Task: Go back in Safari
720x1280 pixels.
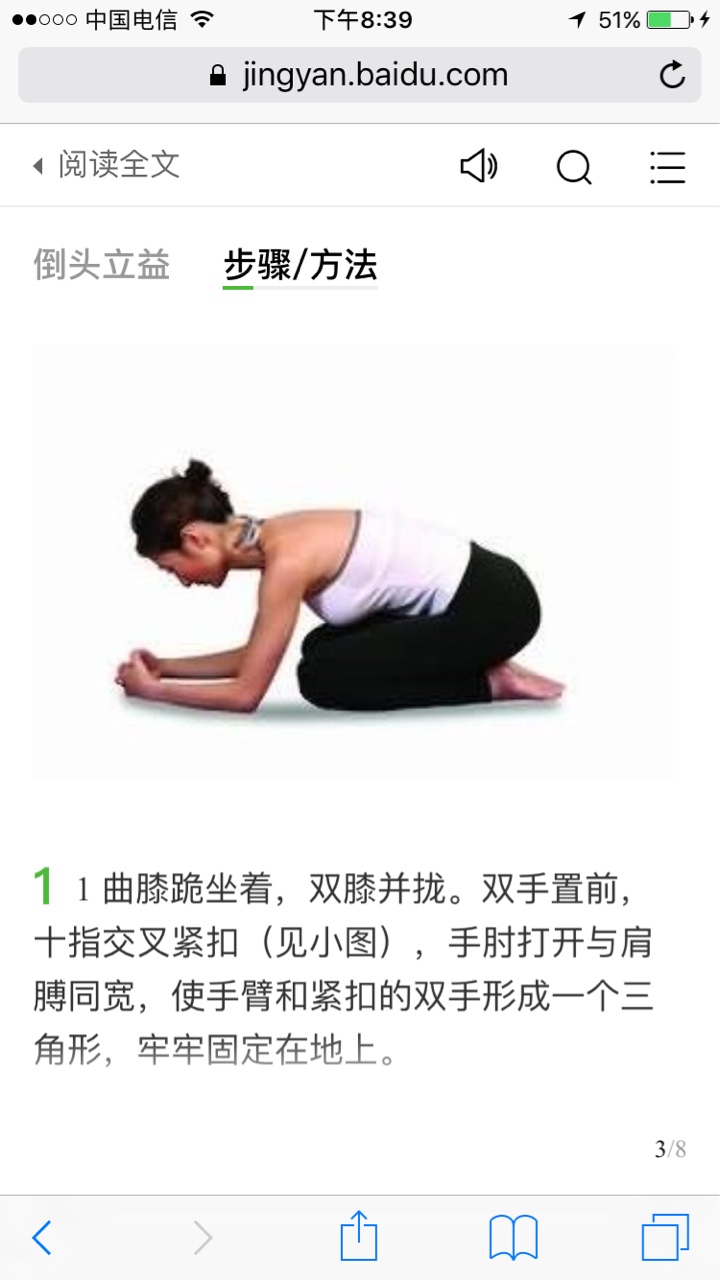Action: pyautogui.click(x=42, y=1238)
